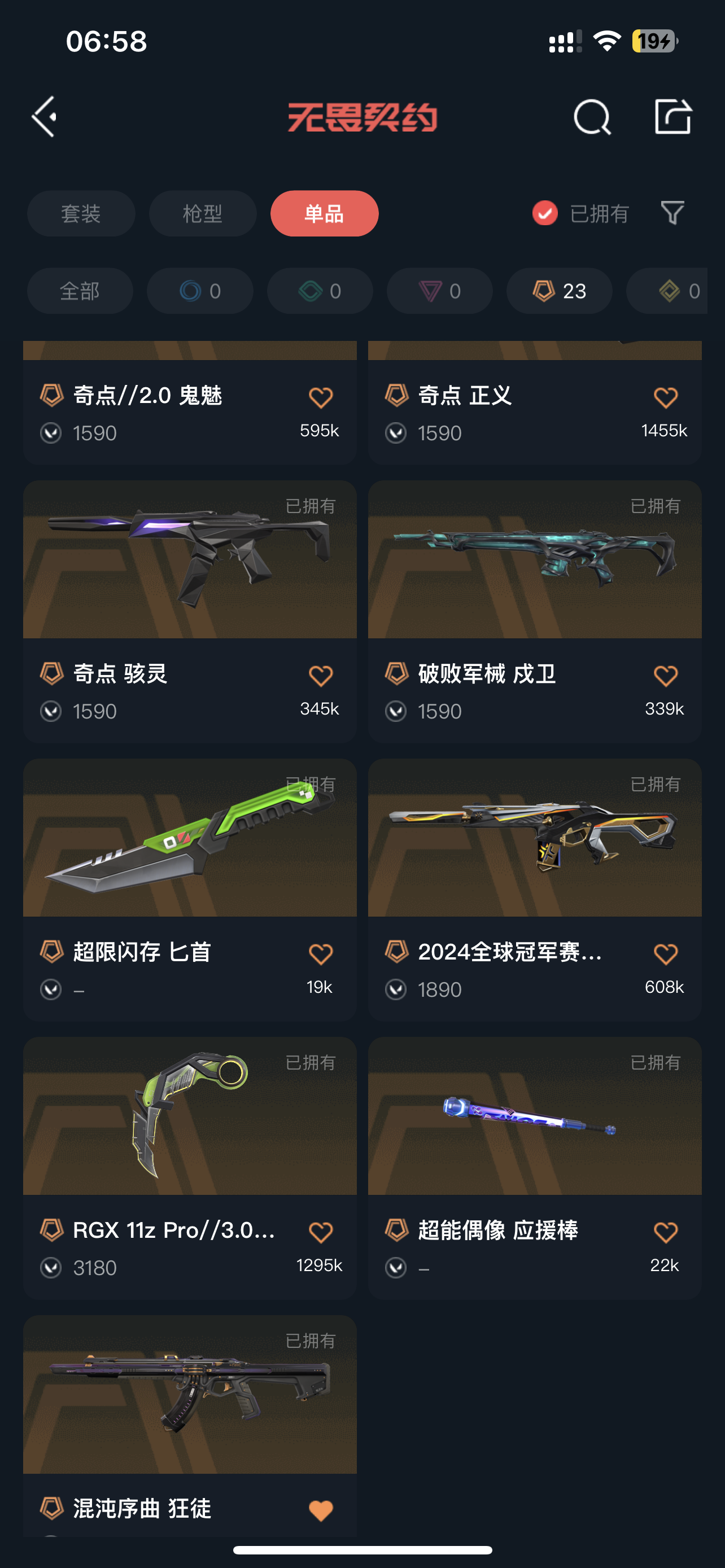Screen dimensions: 725x1568
Task: Open the funnel filter options
Action: coord(672,213)
